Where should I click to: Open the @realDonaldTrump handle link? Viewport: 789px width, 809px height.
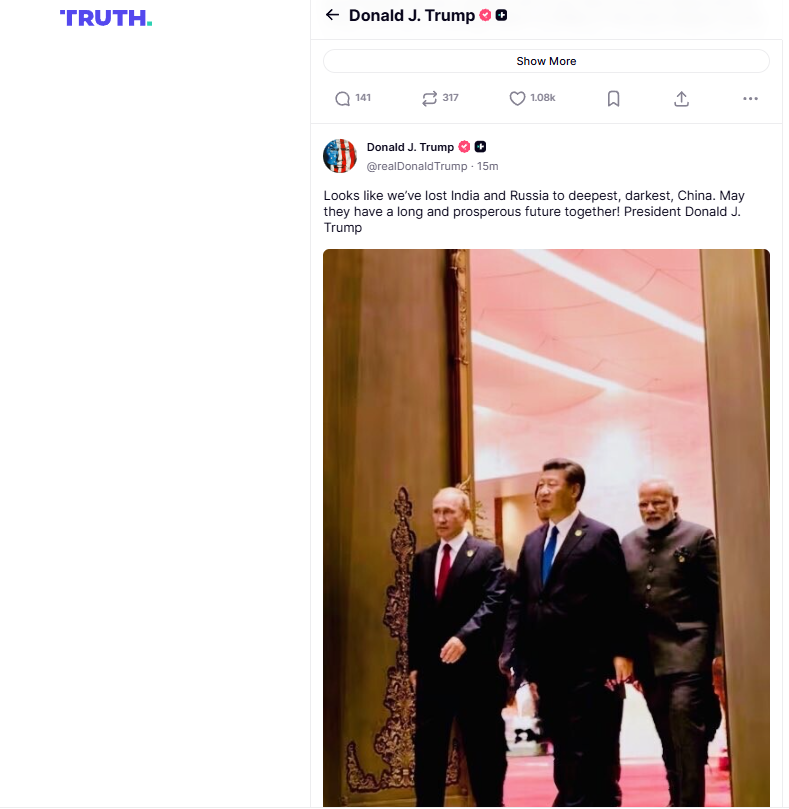417,166
